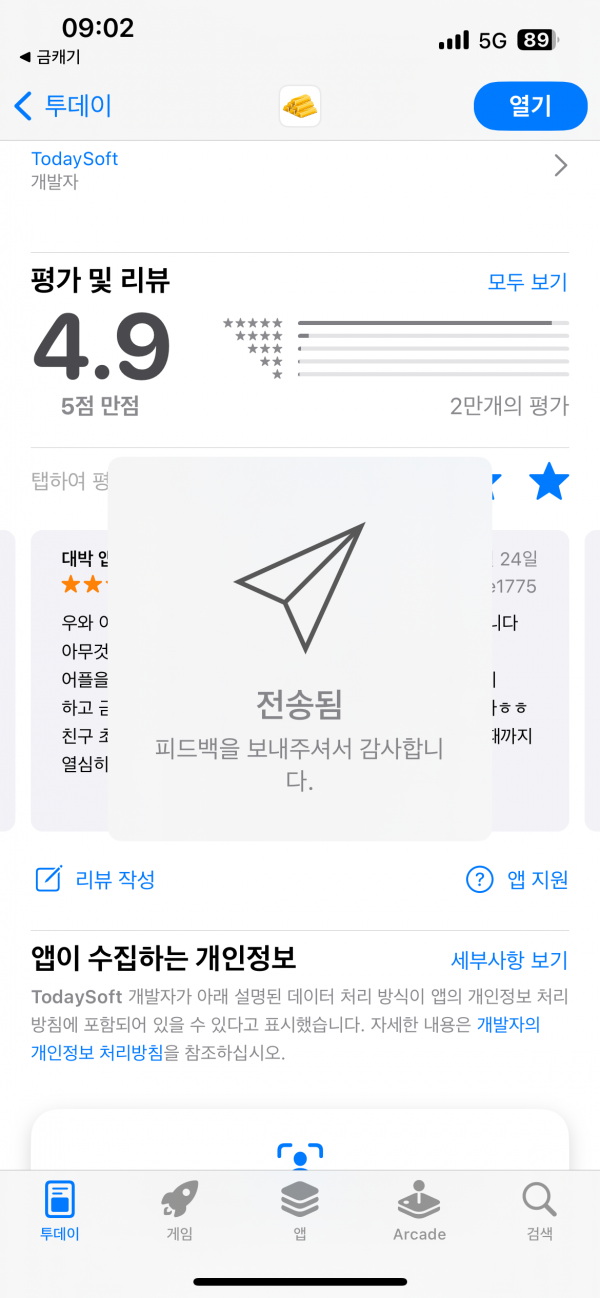Open the 검색 tab
This screenshot has width=600, height=1298.
pos(539,1208)
